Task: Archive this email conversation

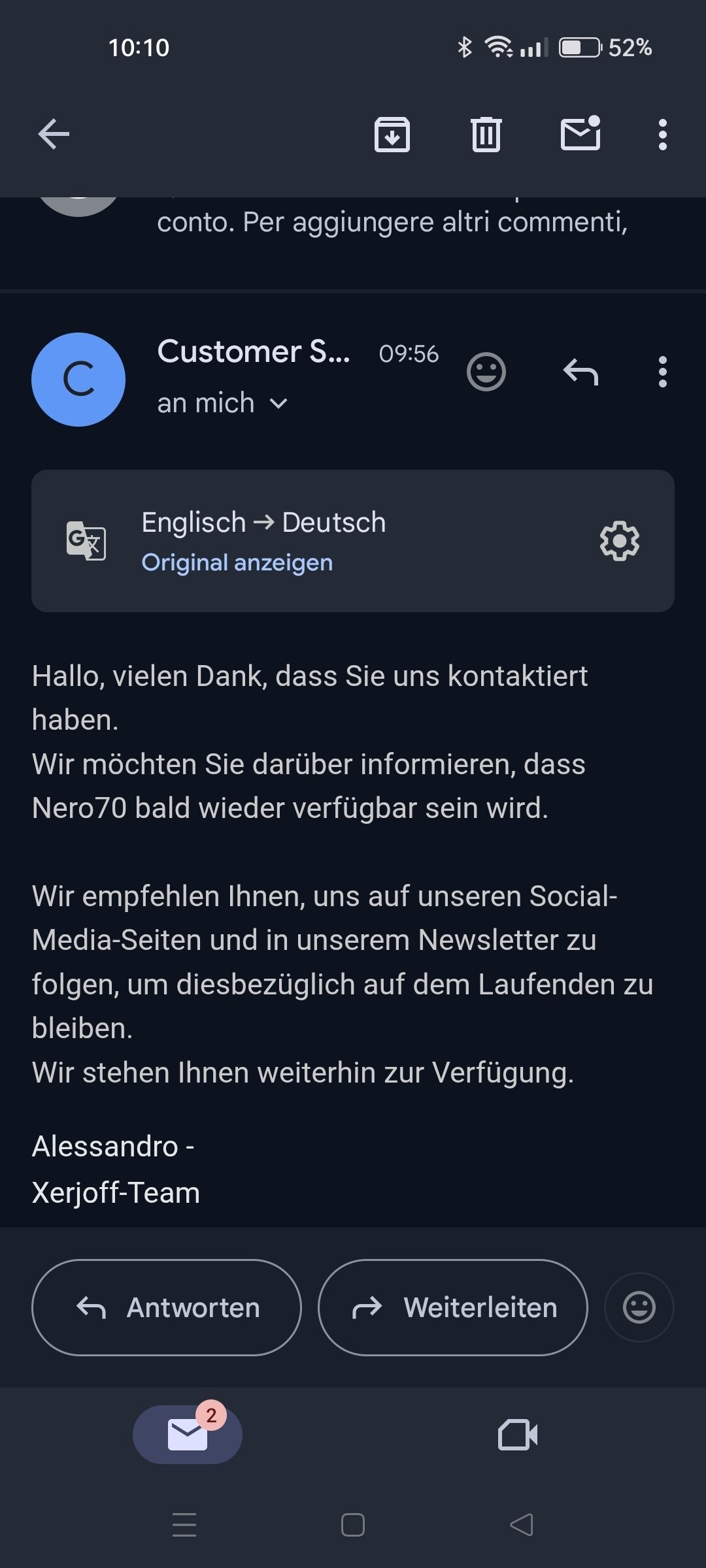Action: (x=392, y=135)
